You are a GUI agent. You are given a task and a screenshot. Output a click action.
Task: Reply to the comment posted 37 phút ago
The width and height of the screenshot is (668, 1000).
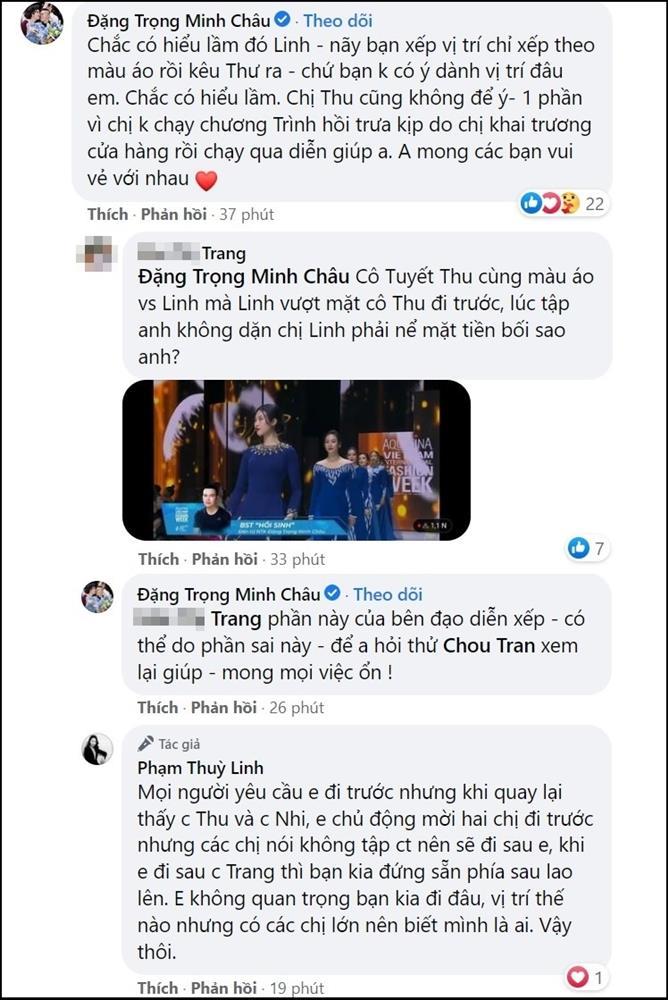click(x=173, y=214)
